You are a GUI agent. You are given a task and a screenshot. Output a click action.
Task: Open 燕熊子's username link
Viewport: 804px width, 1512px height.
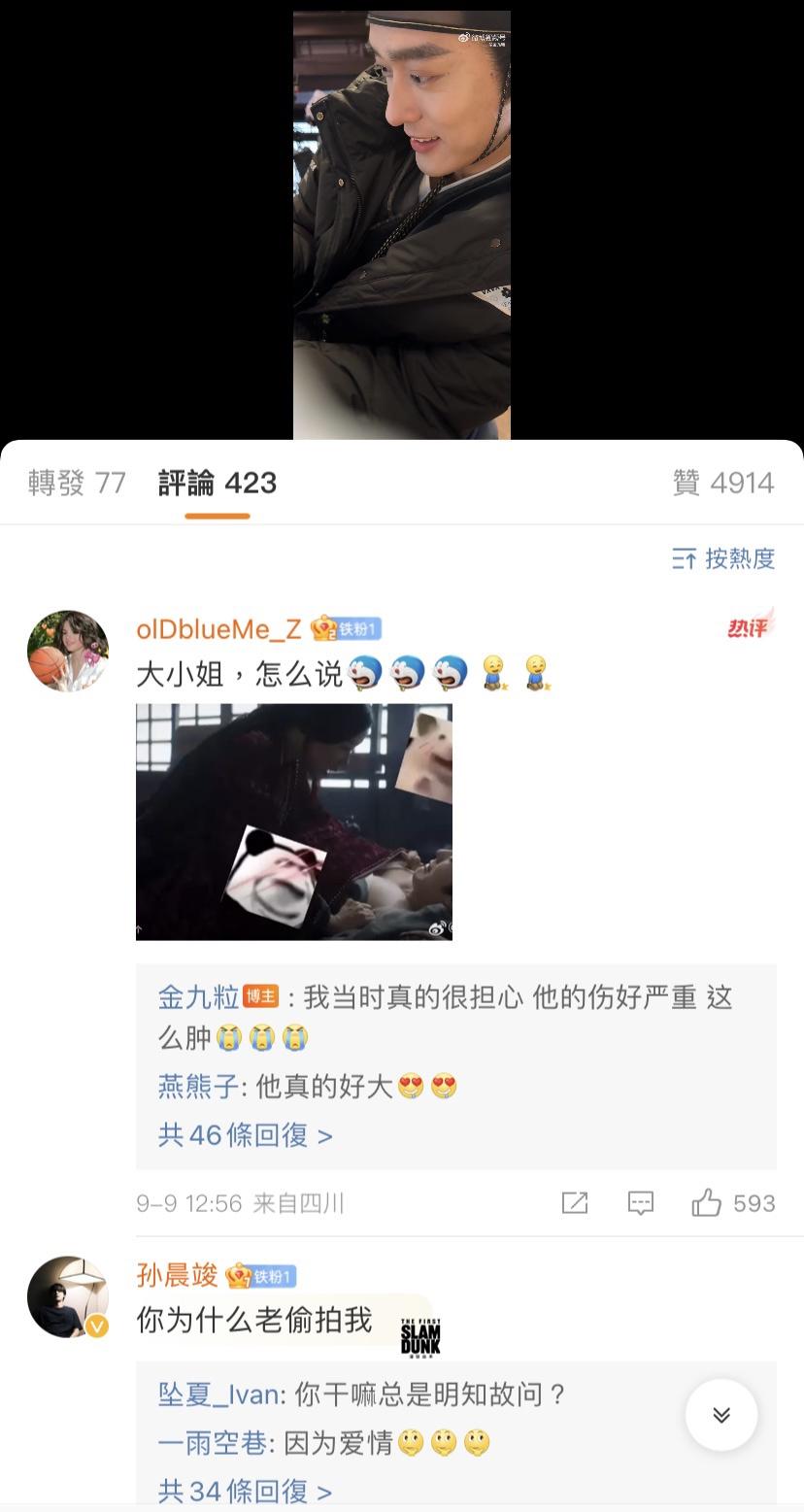coord(198,1086)
